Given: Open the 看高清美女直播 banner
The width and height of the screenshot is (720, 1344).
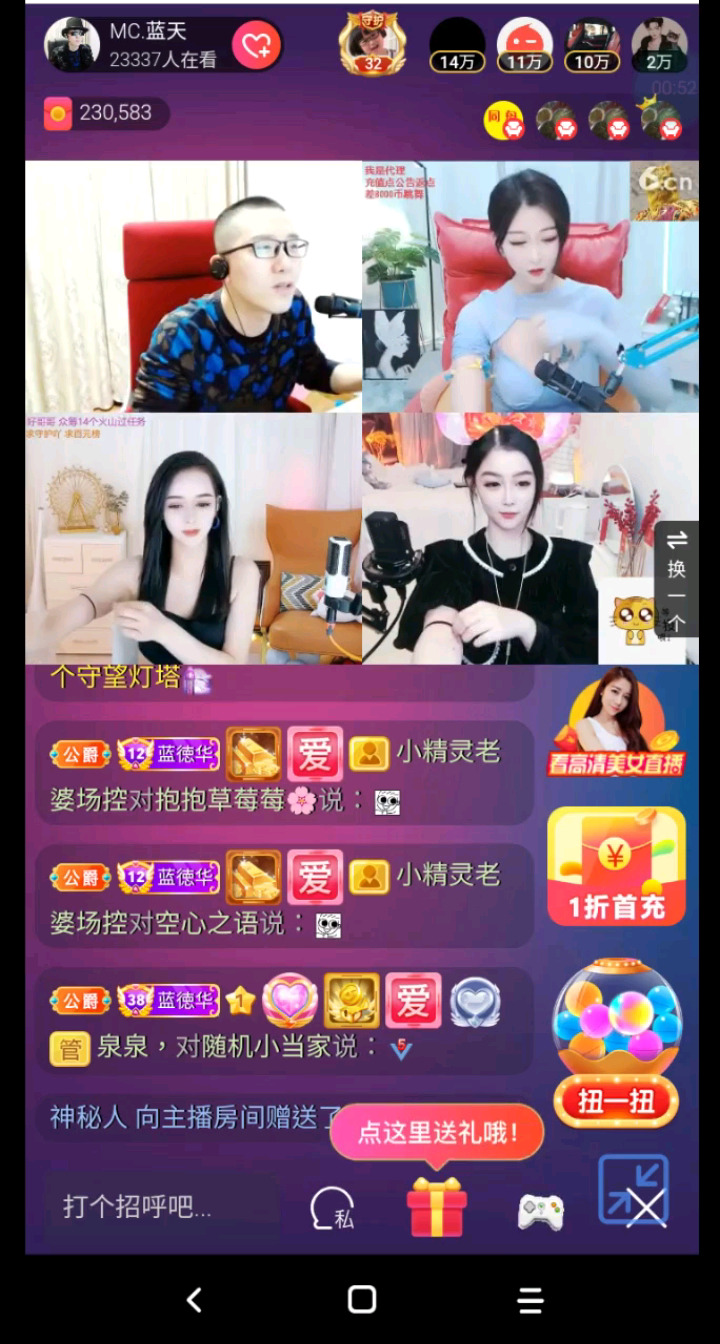Looking at the screenshot, I should coord(616,723).
